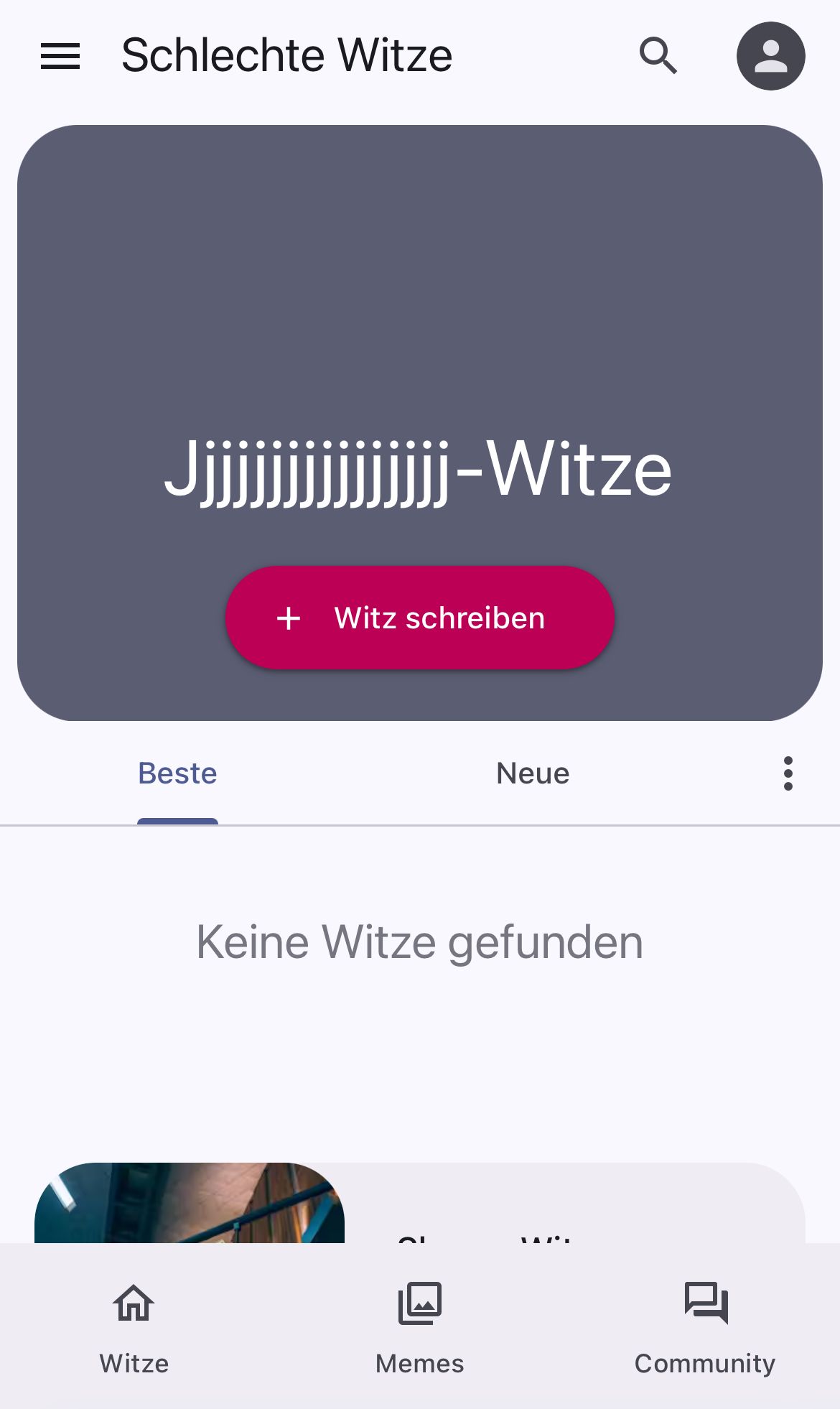
Task: Tap the Witz schreiben button
Action: (x=420, y=618)
